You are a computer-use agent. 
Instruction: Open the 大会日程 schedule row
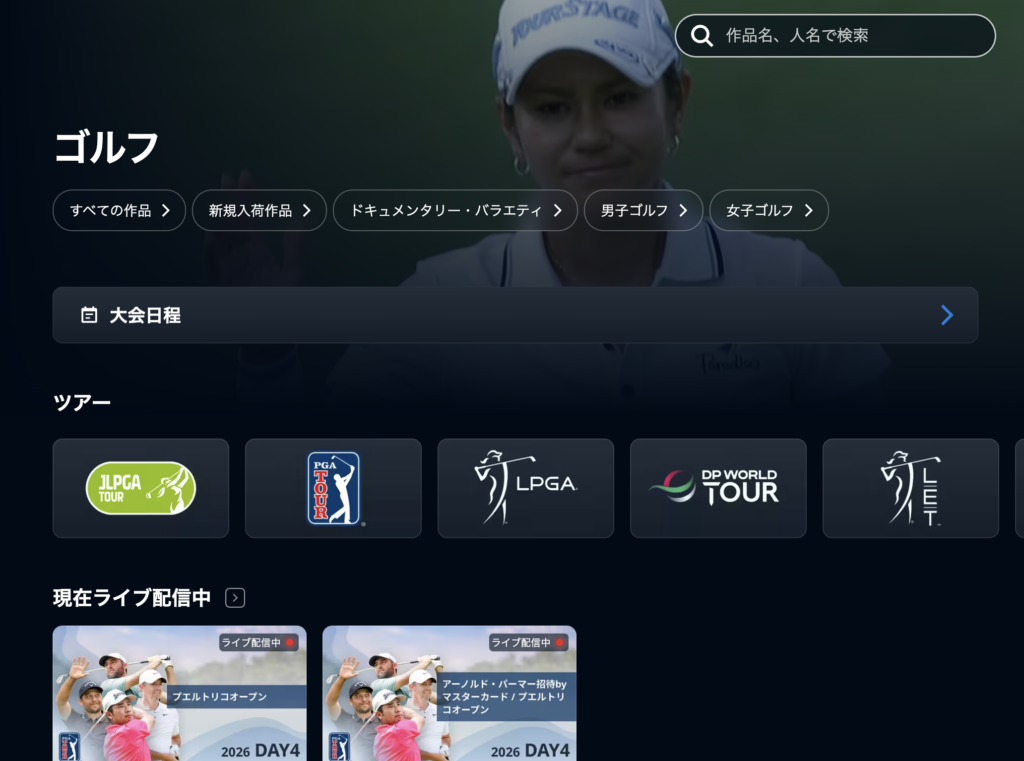click(x=515, y=316)
